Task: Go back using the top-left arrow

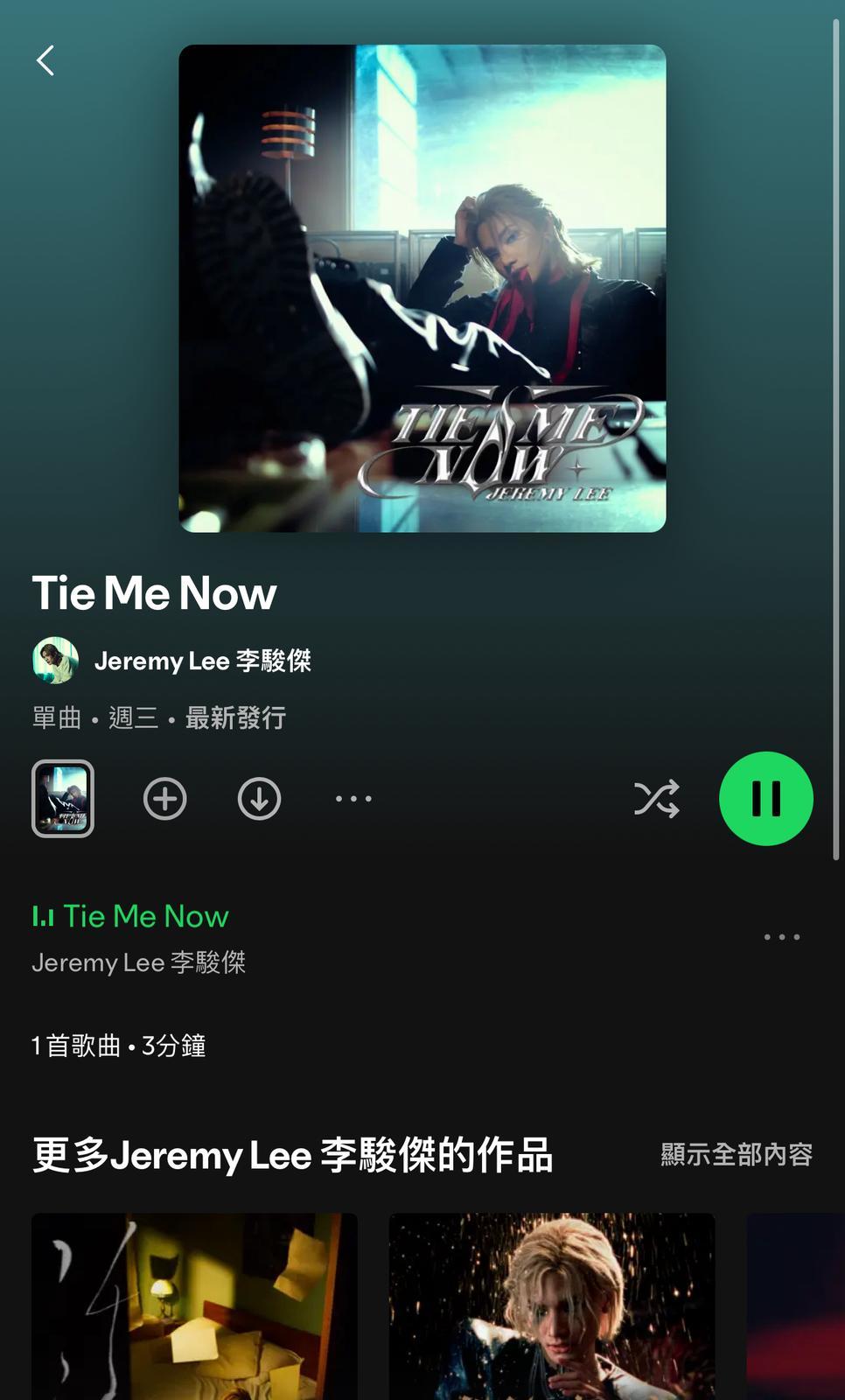Action: coord(45,61)
